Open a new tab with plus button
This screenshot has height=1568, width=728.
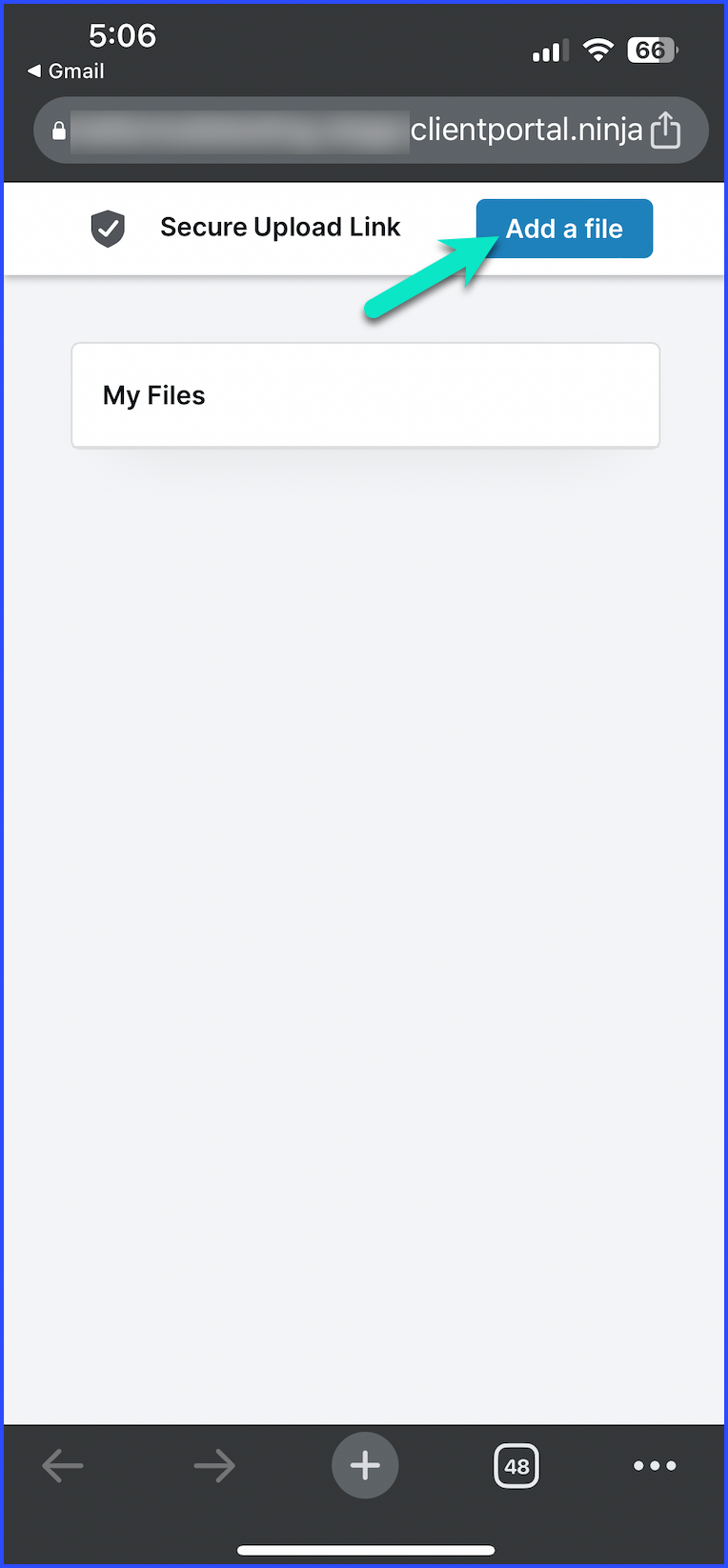[365, 1465]
